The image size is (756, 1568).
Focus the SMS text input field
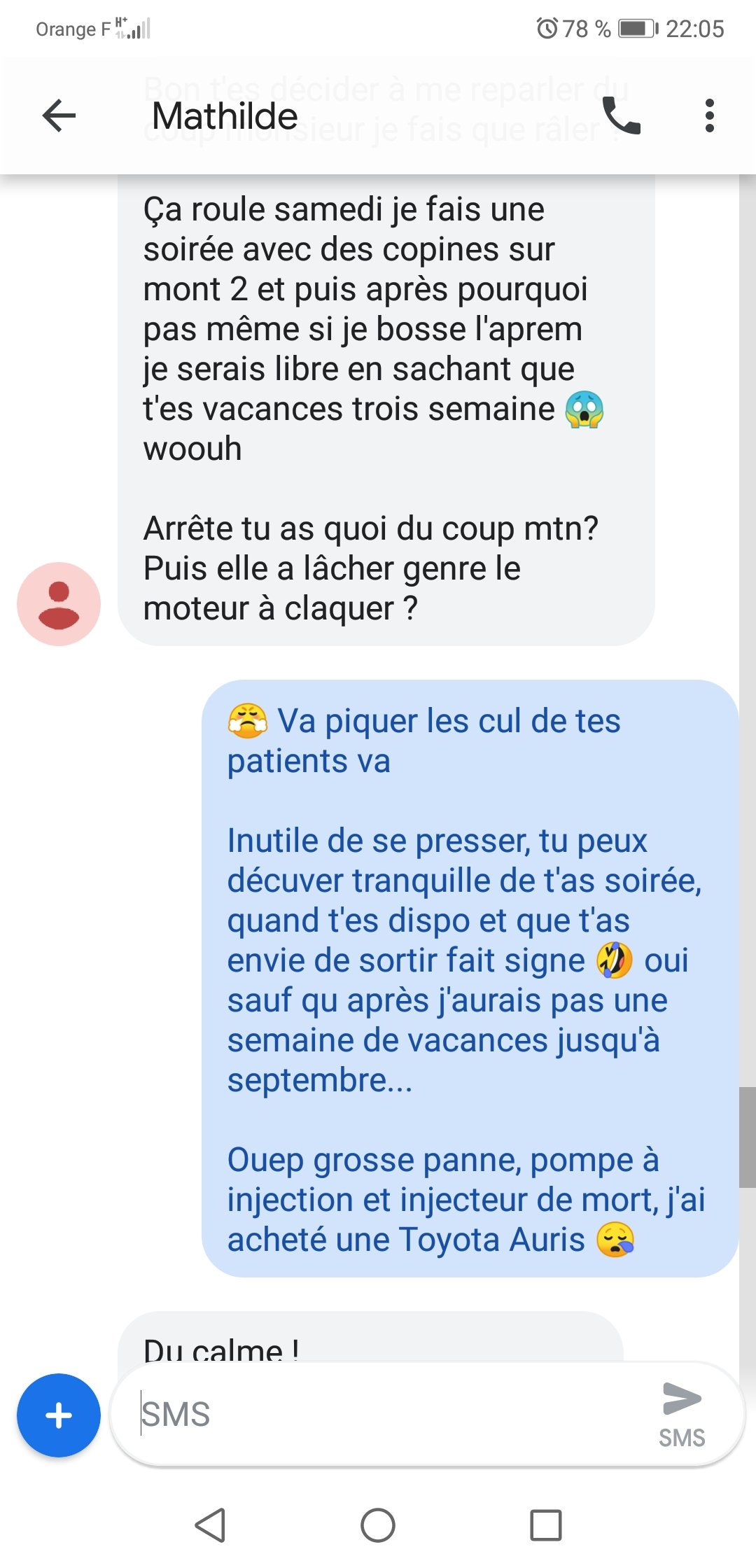click(x=392, y=1414)
